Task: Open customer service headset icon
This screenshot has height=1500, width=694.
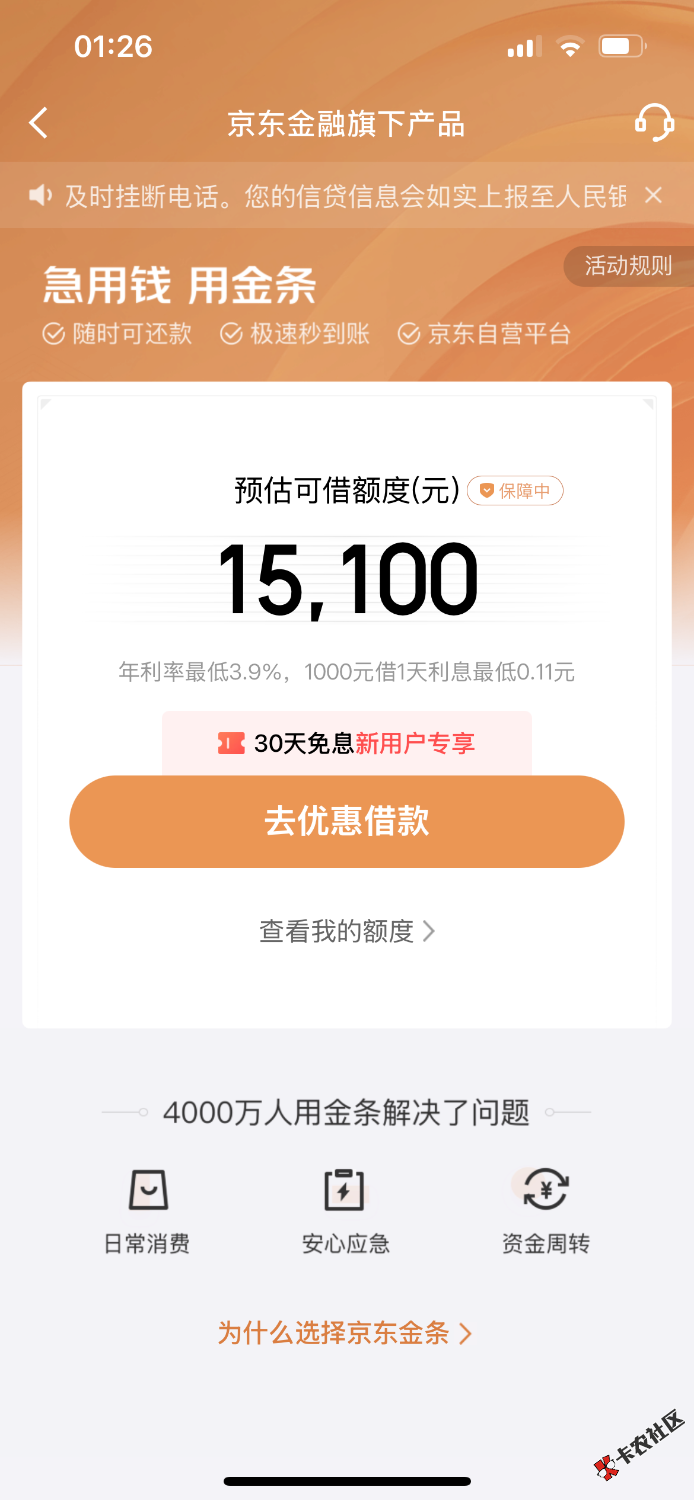Action: pyautogui.click(x=653, y=123)
